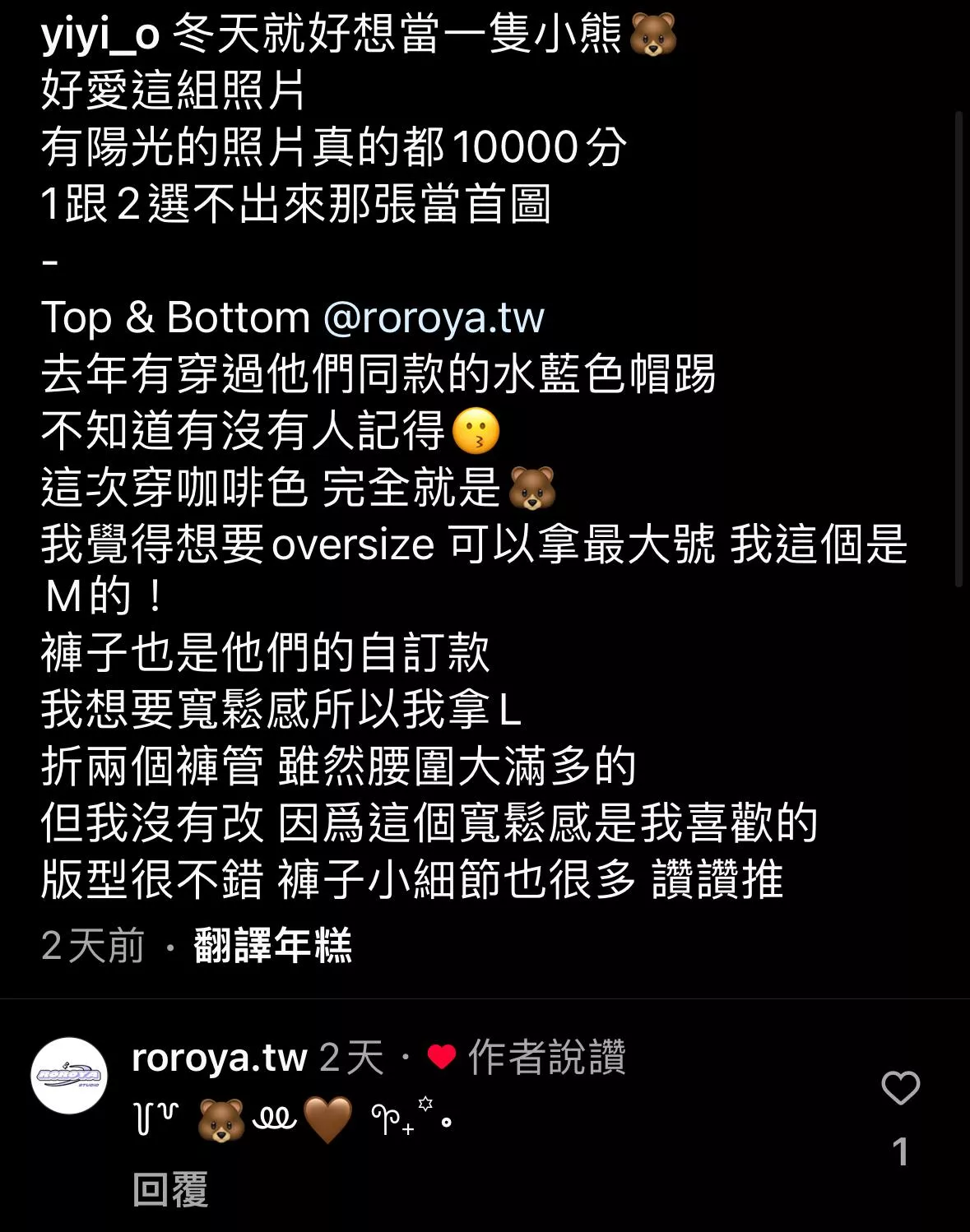This screenshot has height=1232, width=970.
Task: Like roroya.tw's comment with the heart
Action: (x=900, y=1088)
